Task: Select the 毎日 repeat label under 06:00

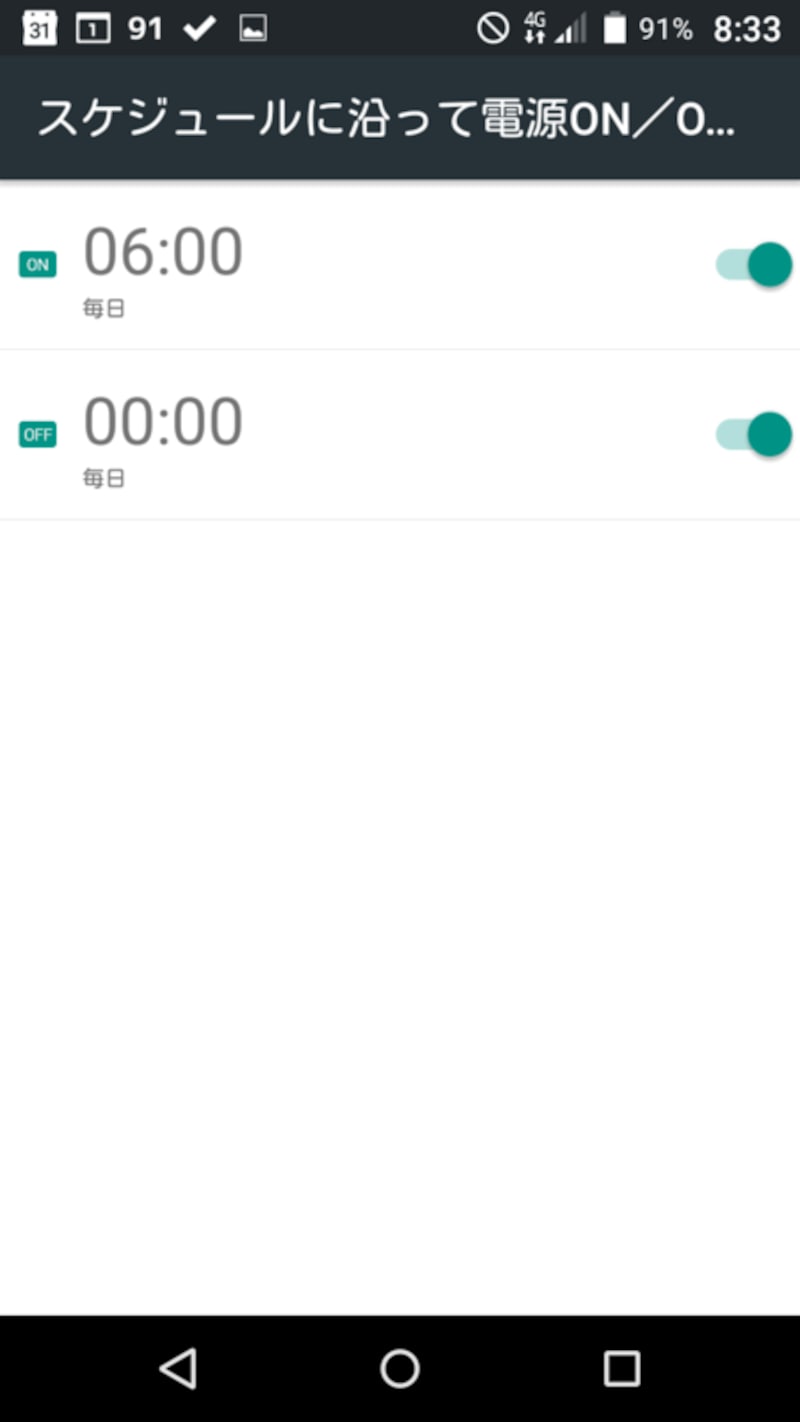Action: coord(104,308)
